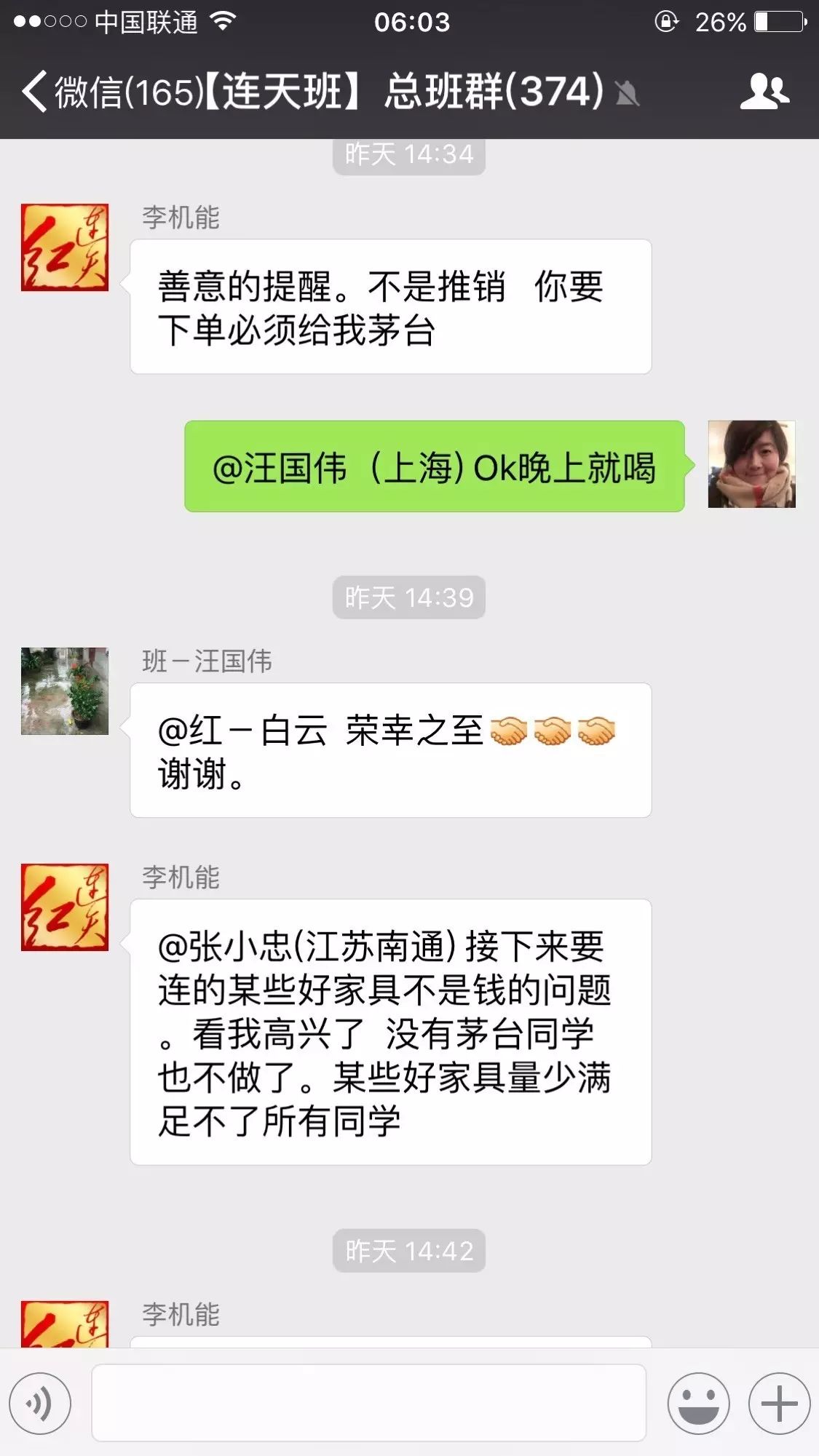The image size is (819, 1456).
Task: Open group members info icon
Action: pyautogui.click(x=764, y=92)
